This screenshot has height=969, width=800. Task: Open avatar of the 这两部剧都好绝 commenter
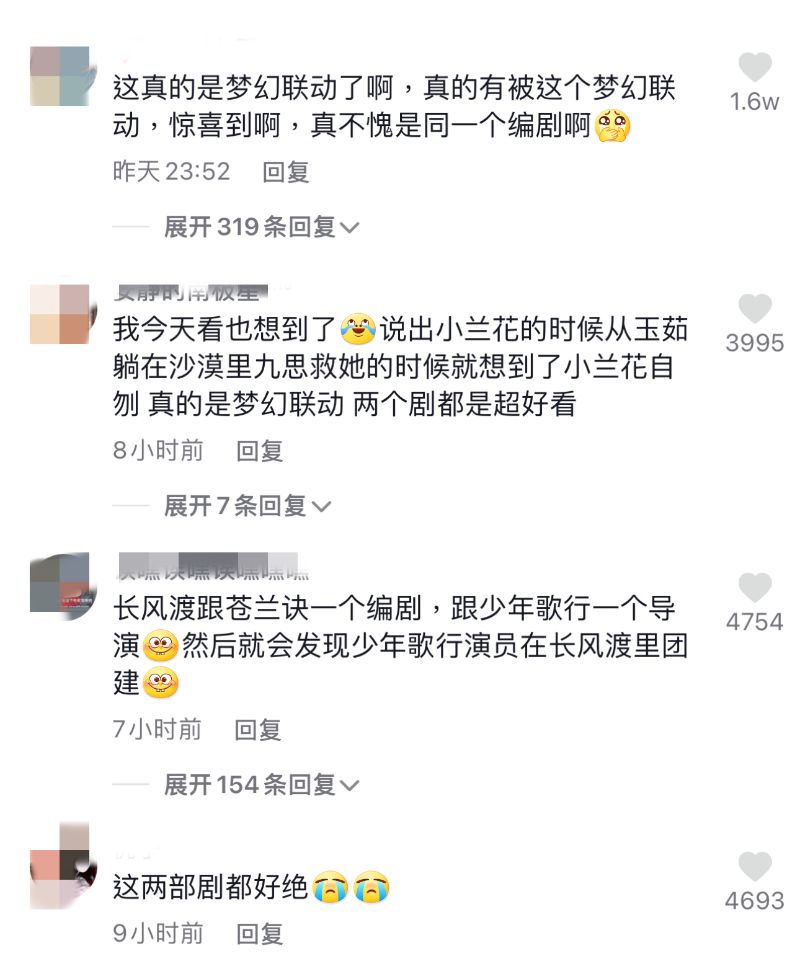click(x=60, y=864)
